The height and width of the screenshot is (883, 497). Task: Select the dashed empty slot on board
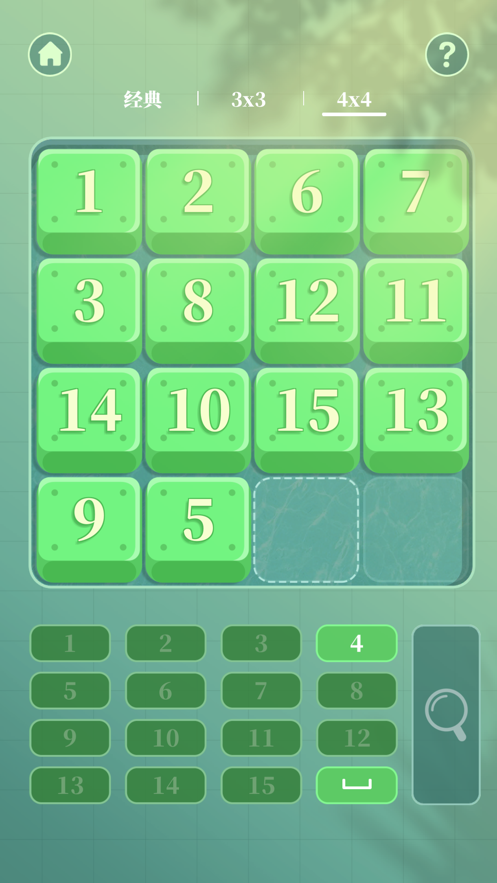point(306,529)
